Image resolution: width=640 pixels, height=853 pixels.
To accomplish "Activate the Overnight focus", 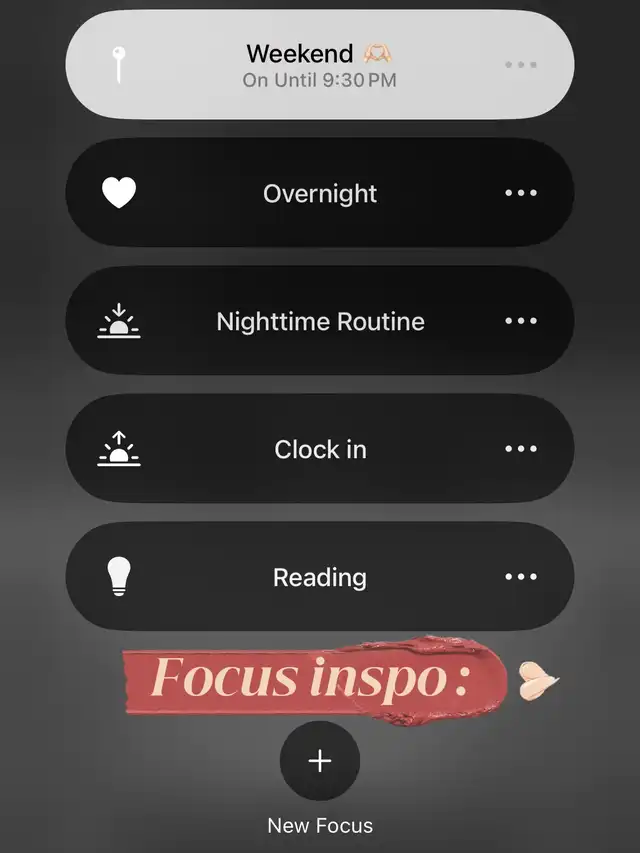I will pos(300,193).
